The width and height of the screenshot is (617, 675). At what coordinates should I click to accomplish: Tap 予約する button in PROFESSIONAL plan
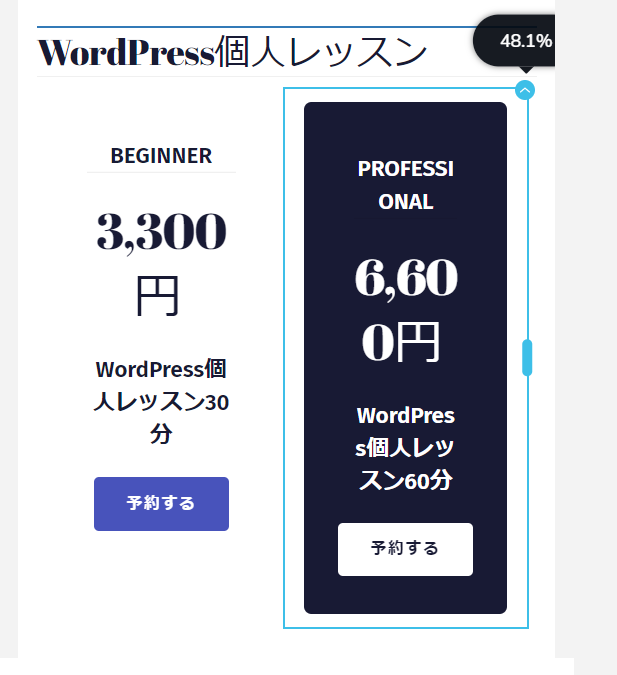pos(405,548)
